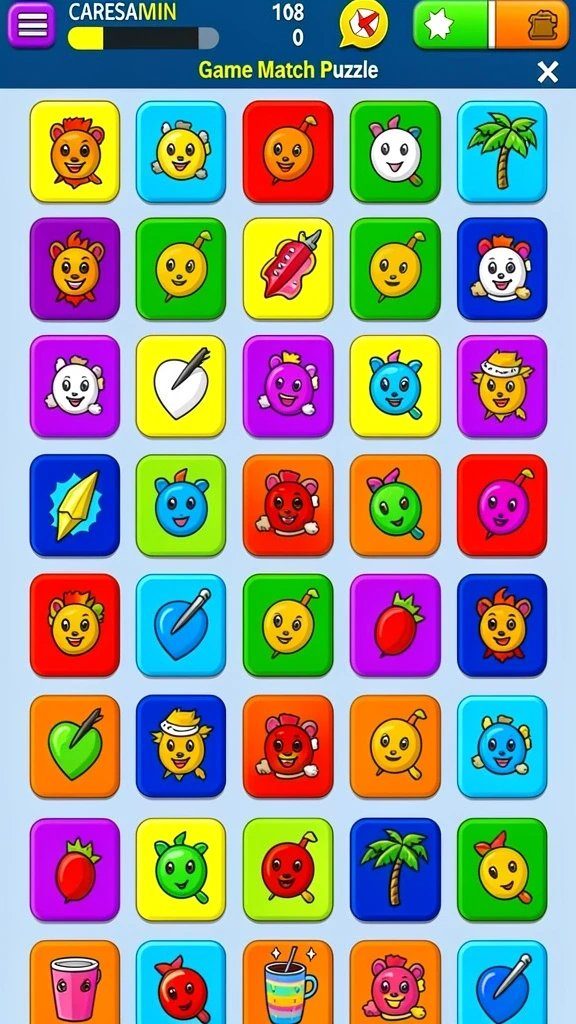576x1024 pixels.
Task: Pick the palm tree on light blue tile
Action: 502,152
